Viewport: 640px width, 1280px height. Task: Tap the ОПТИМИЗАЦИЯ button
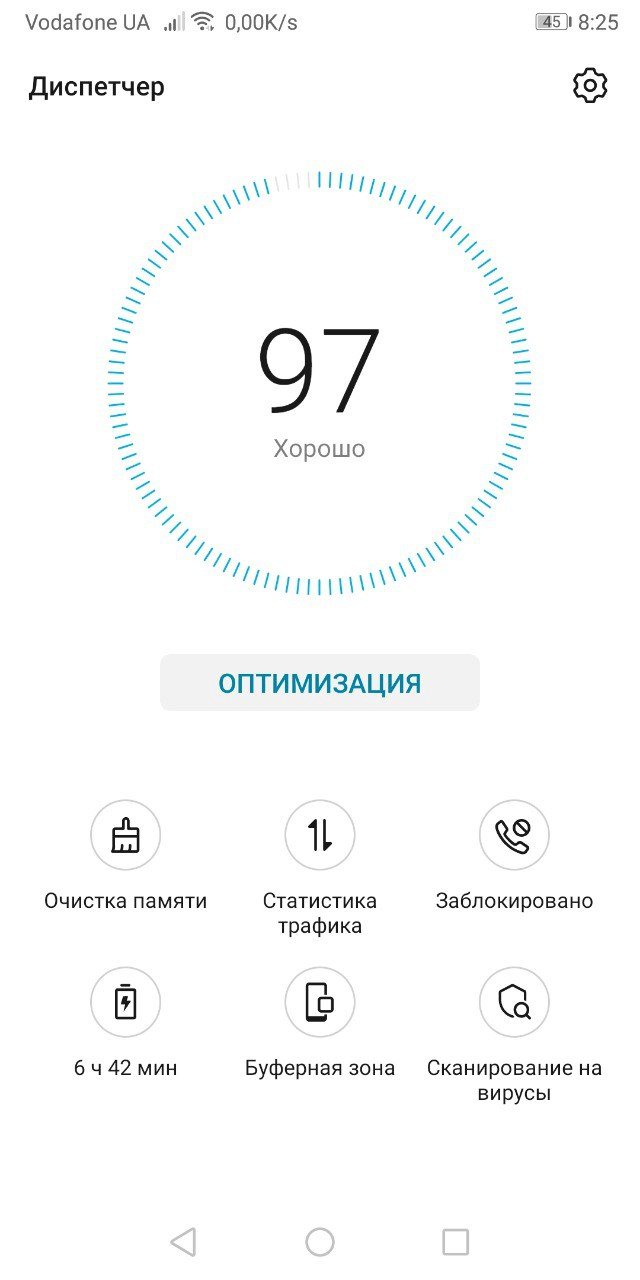(x=320, y=683)
